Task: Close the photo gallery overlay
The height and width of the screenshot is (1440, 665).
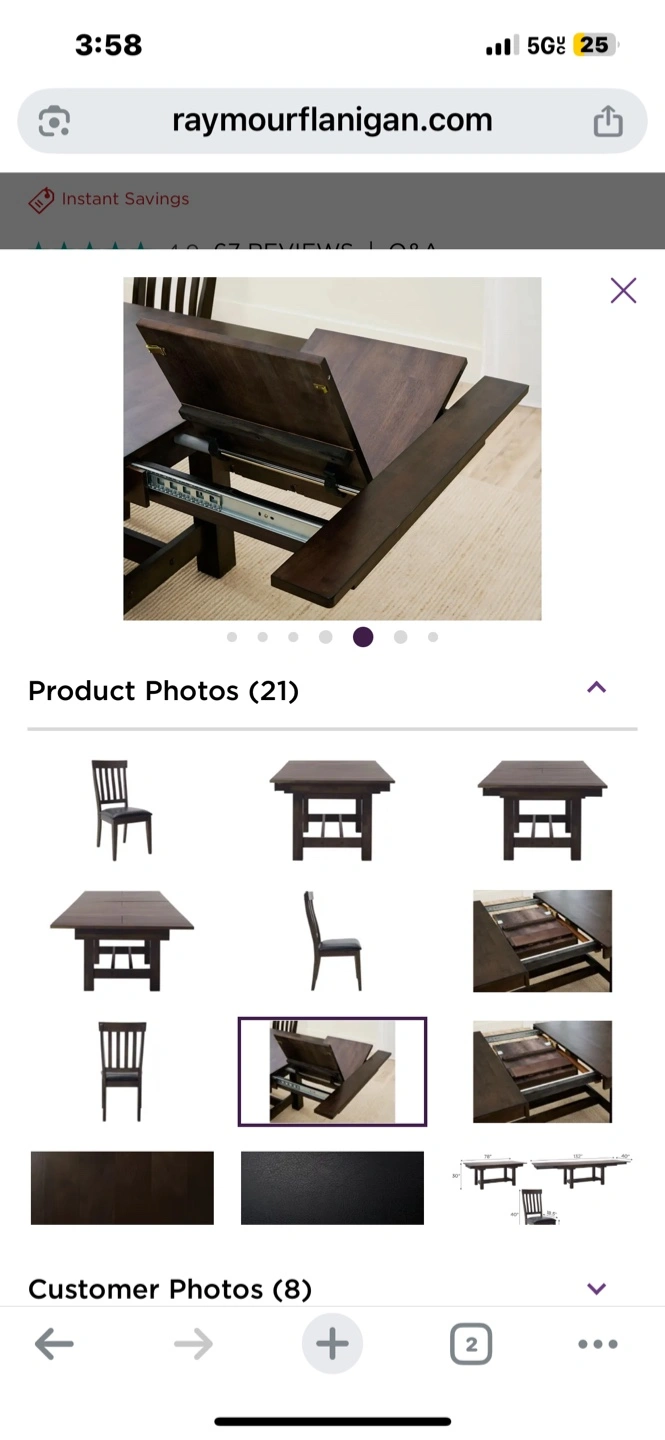Action: (623, 290)
